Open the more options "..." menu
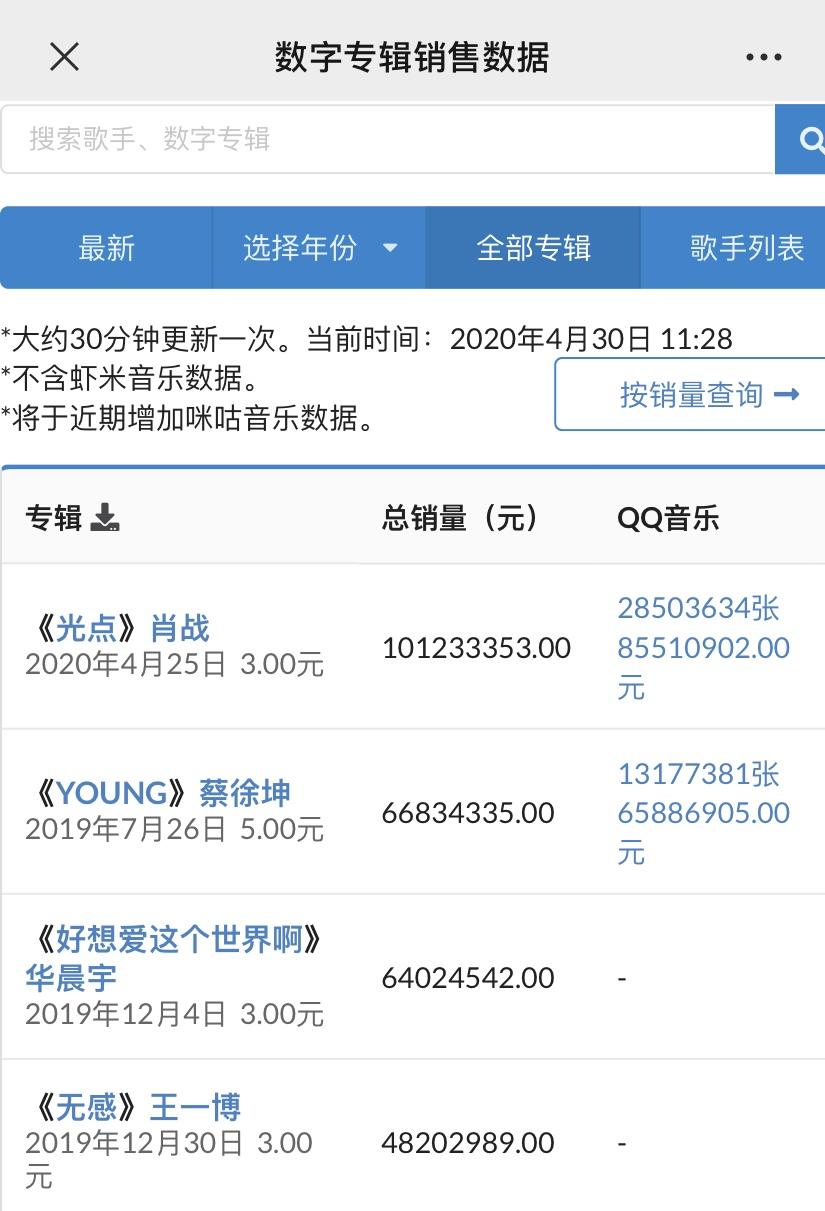Image resolution: width=825 pixels, height=1211 pixels. (764, 57)
